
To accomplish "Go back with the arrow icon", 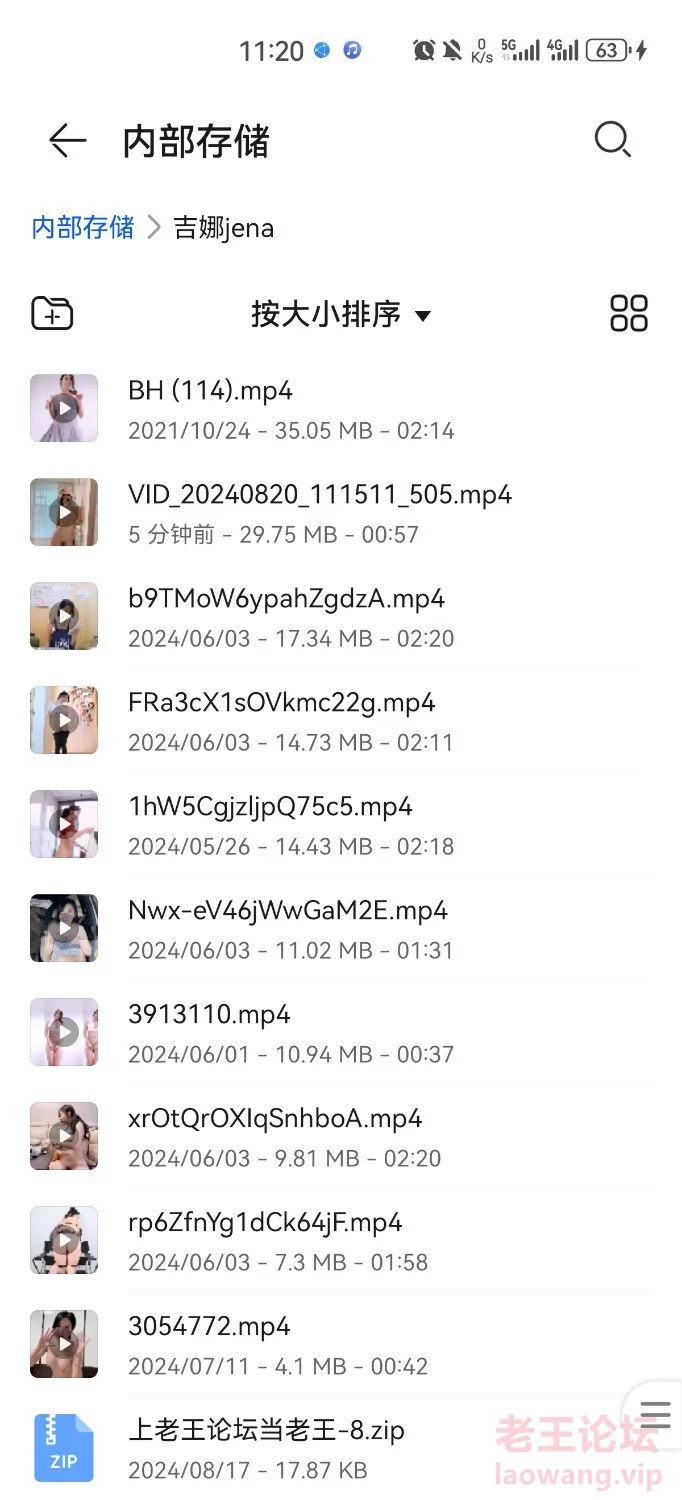I will pyautogui.click(x=67, y=141).
